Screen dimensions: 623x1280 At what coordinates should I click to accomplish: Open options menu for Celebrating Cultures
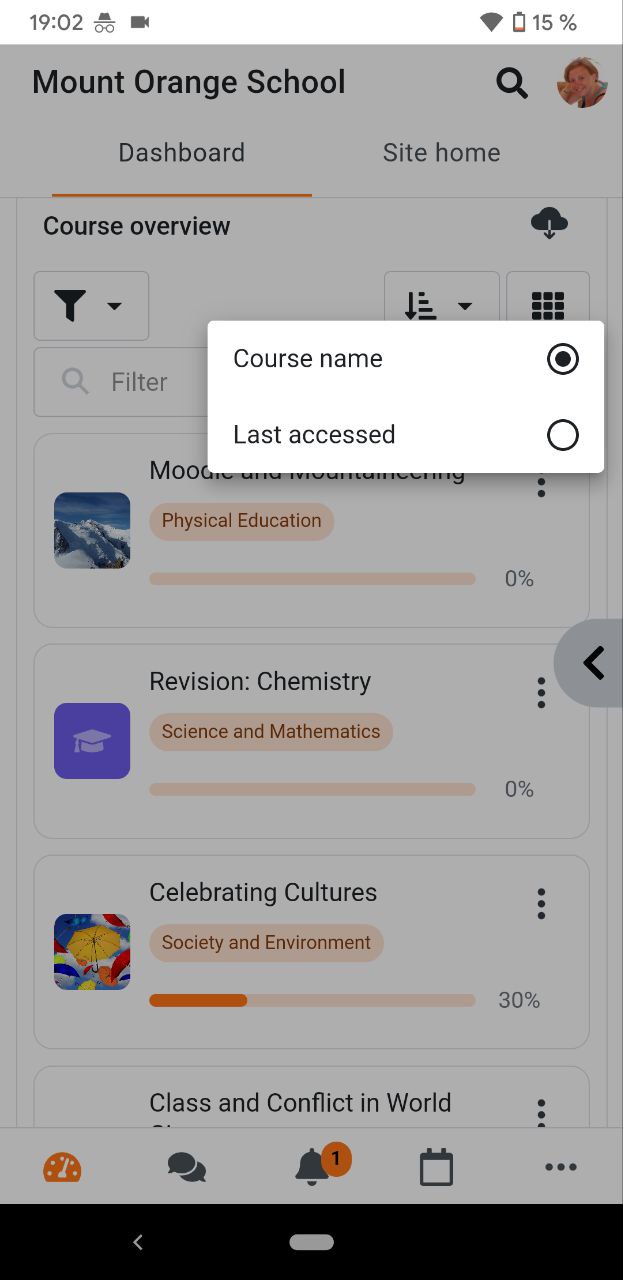tap(541, 903)
